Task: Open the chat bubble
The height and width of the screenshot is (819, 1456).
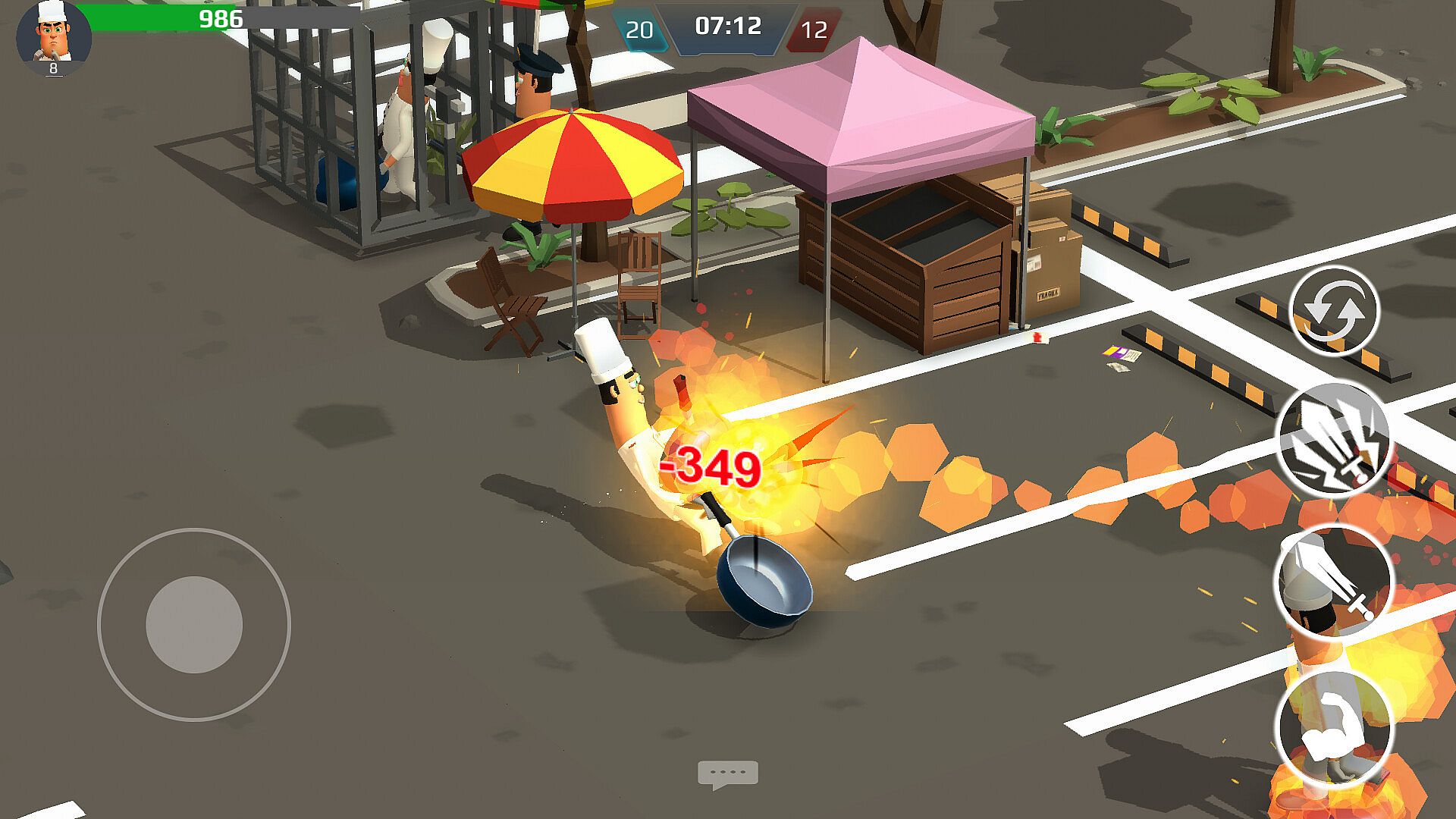Action: 727,773
